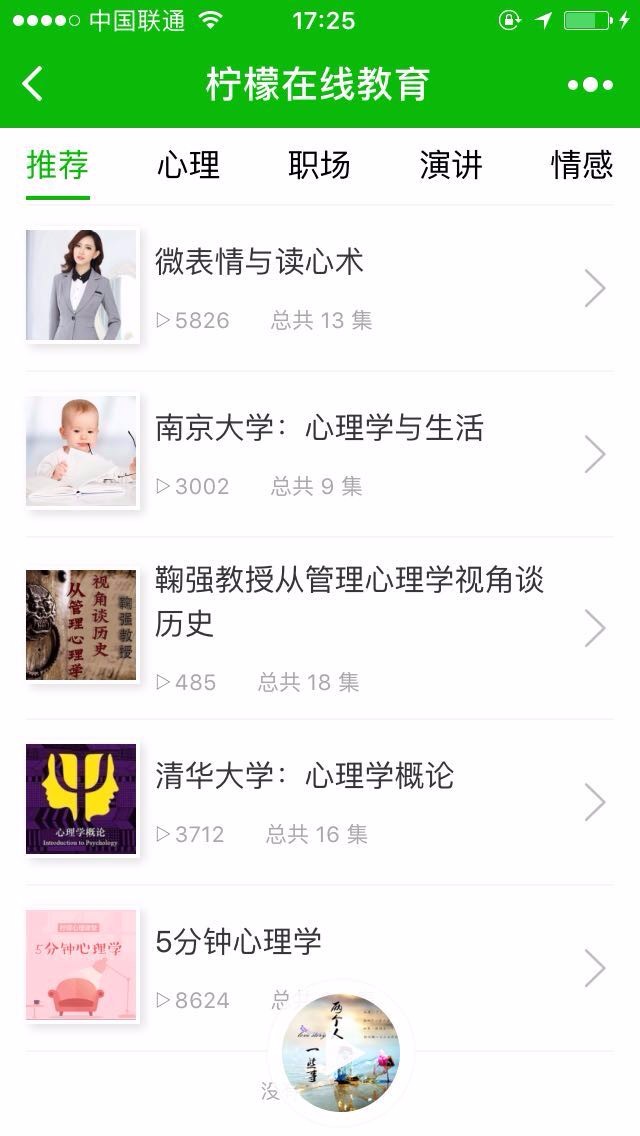The image size is (640, 1136).
Task: Switch to the 情感 tab
Action: point(582,164)
